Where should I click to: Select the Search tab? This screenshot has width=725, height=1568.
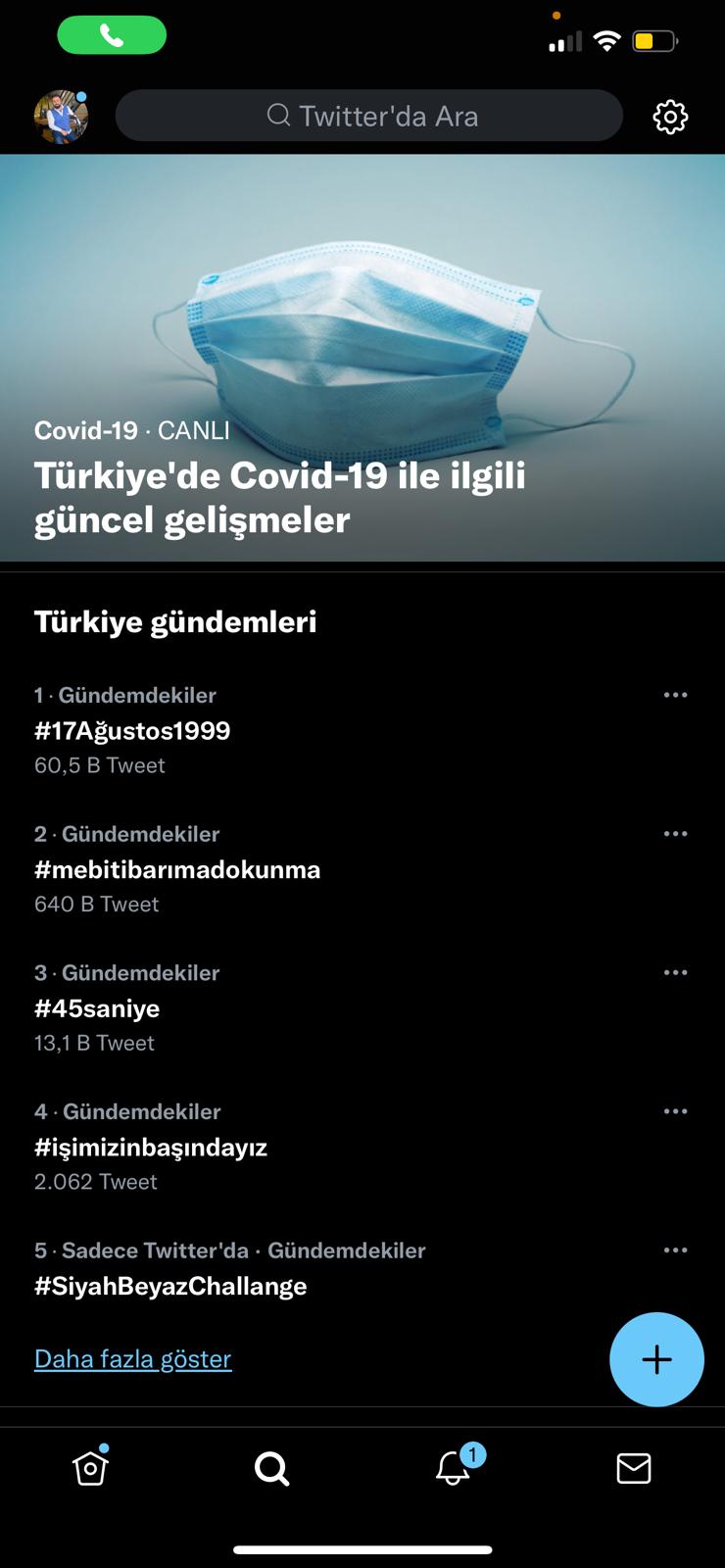[271, 1468]
